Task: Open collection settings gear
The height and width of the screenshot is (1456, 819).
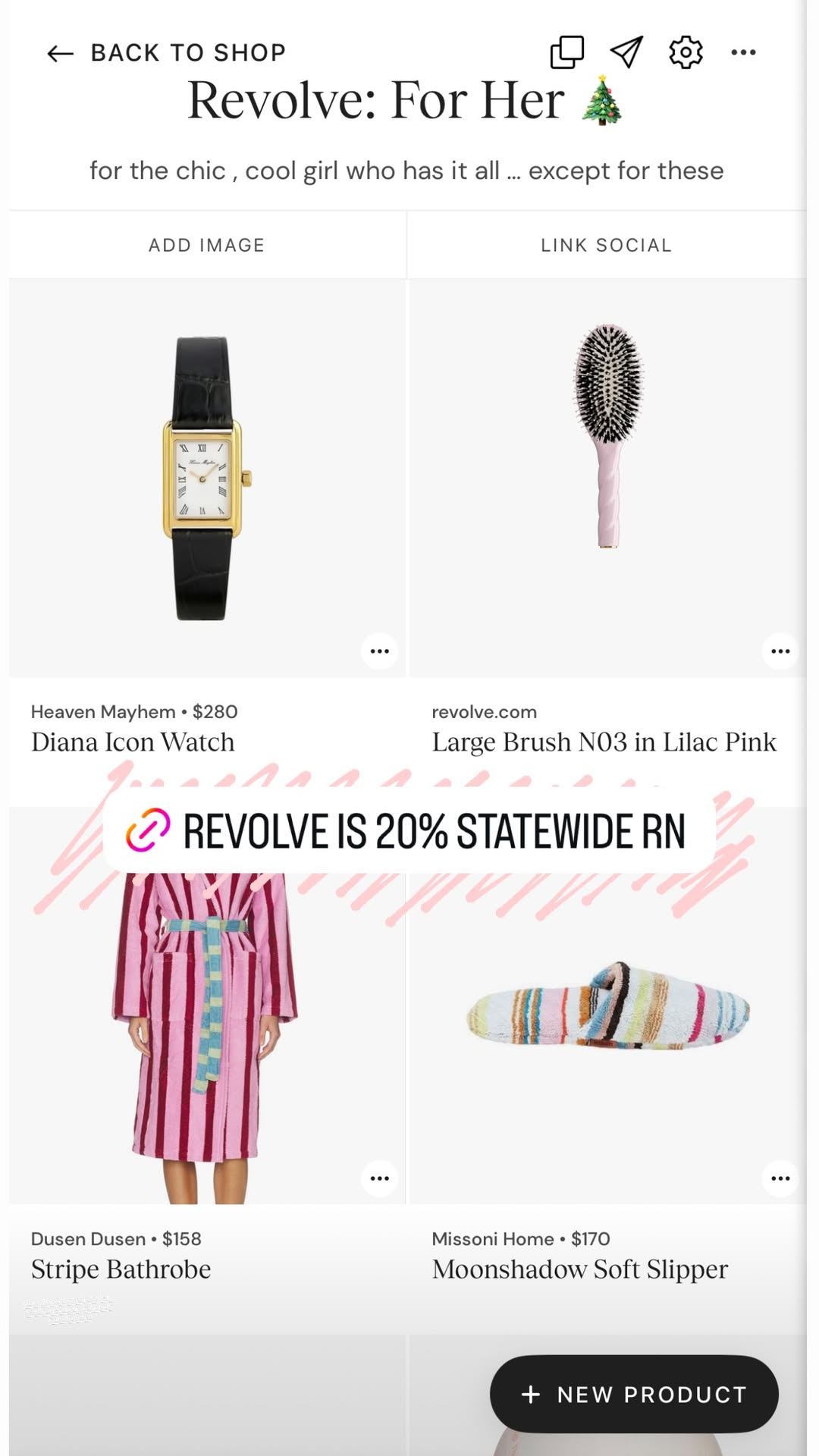Action: [686, 52]
